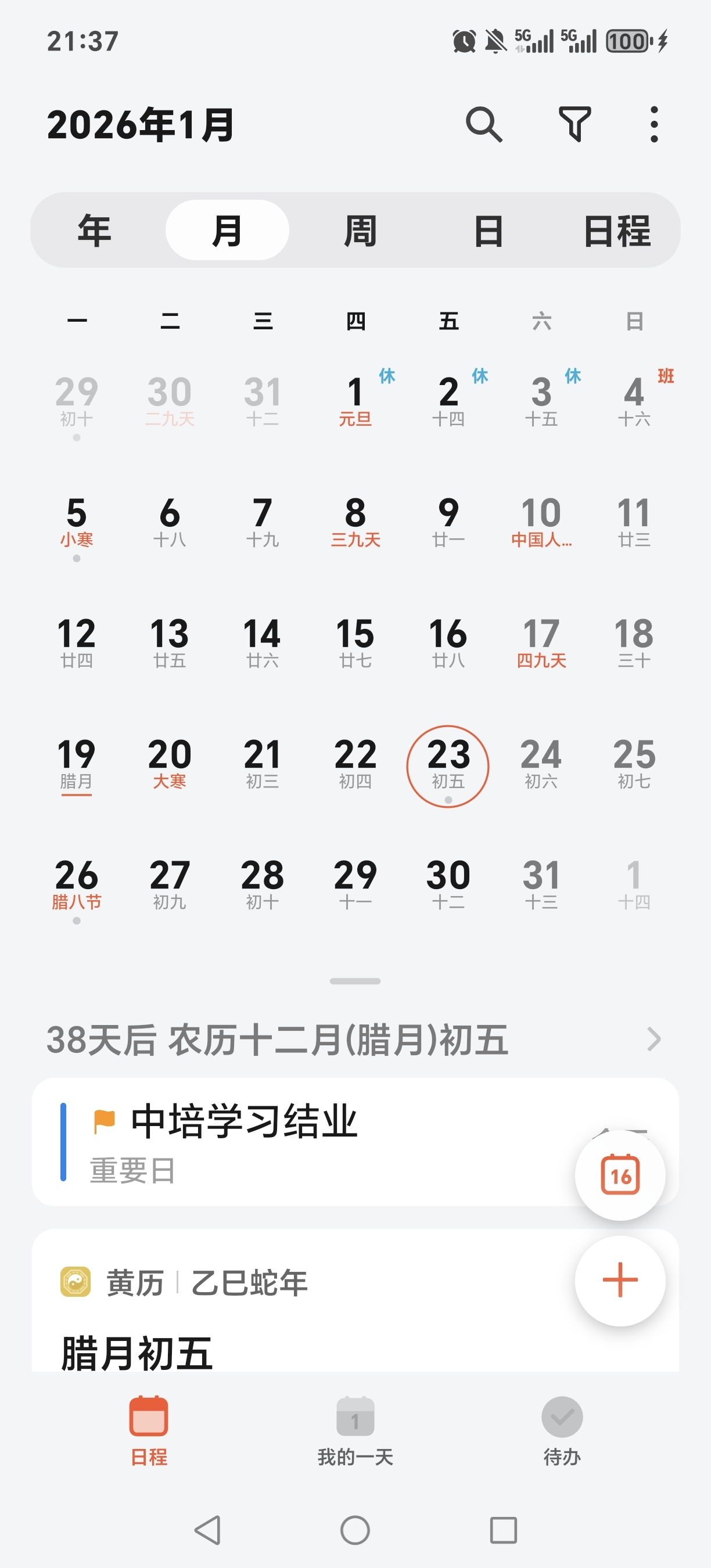Open the calendar search icon

484,125
